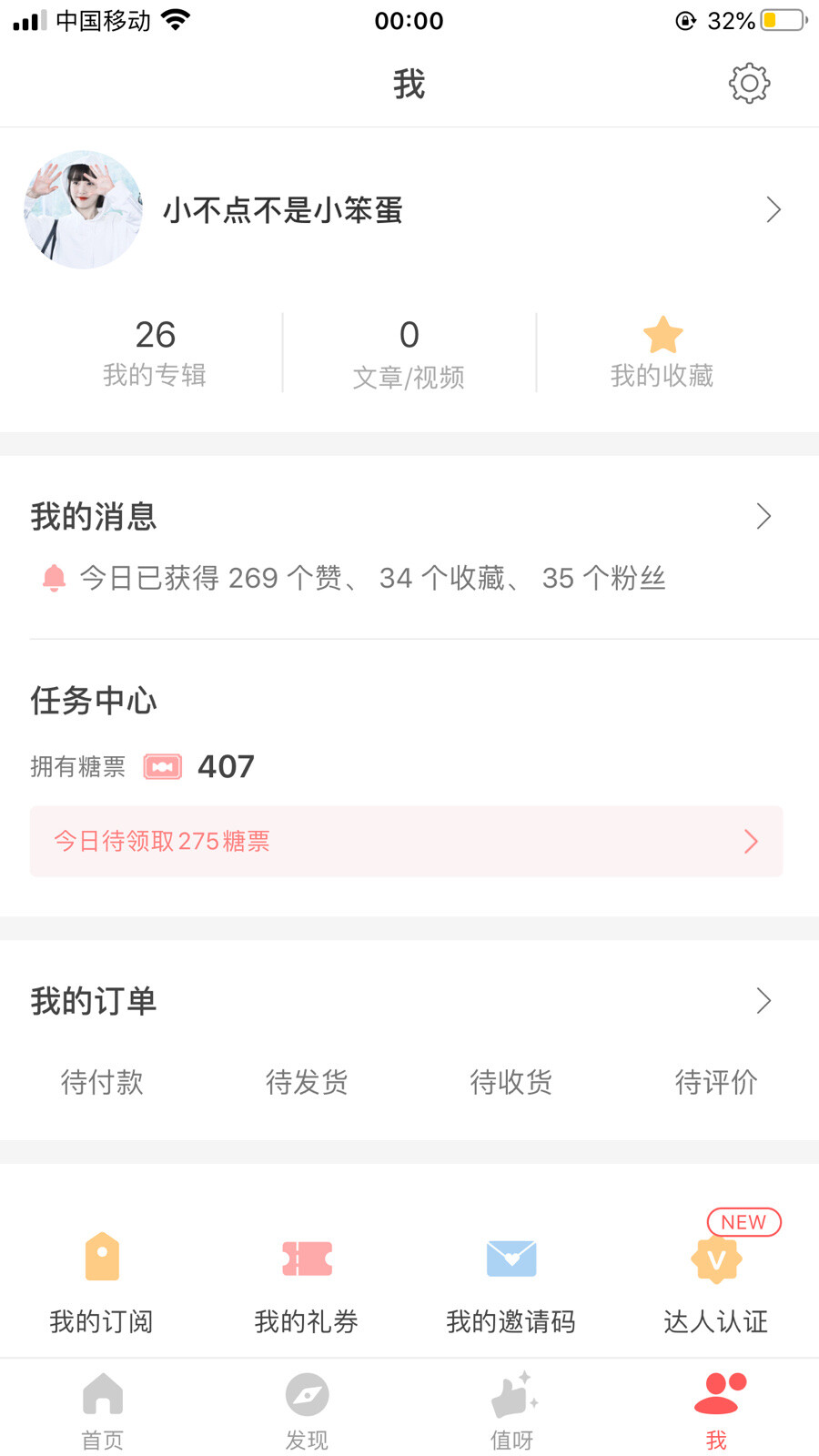Open 待付款 pending payment orders
Screen dimensions: 819x1456
(102, 1082)
